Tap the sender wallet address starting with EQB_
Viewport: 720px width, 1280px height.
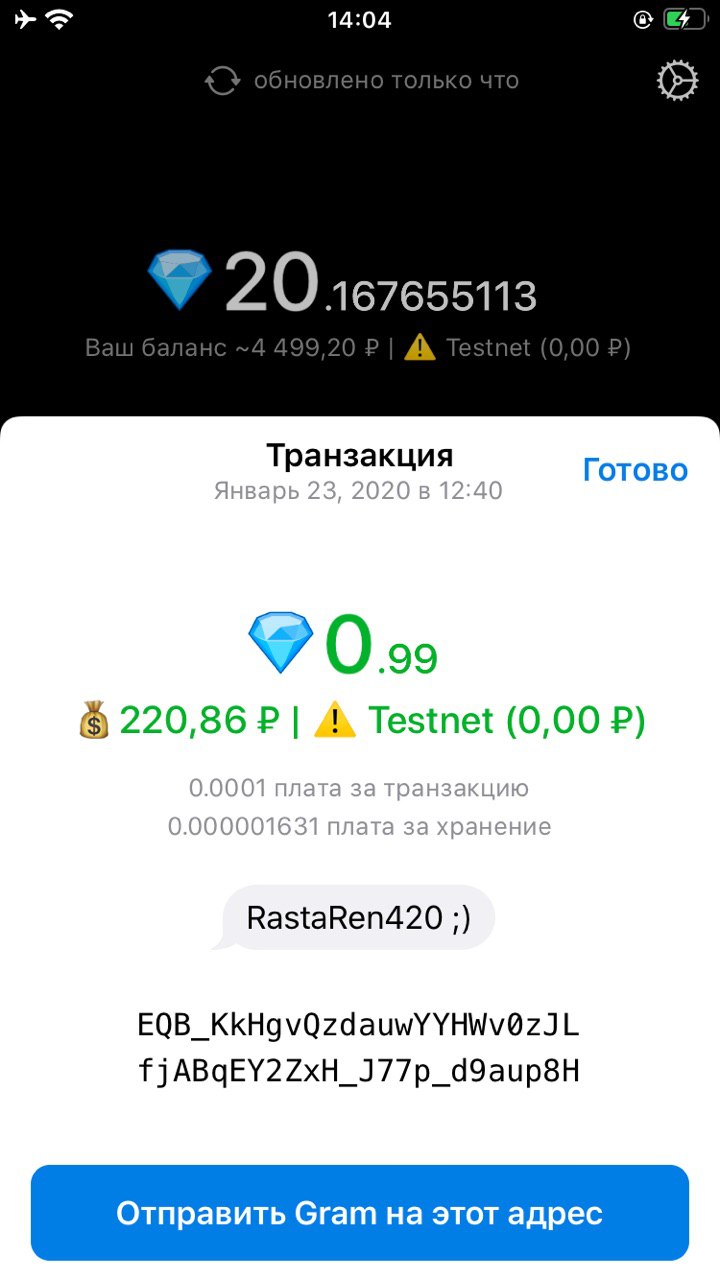pos(359,1049)
